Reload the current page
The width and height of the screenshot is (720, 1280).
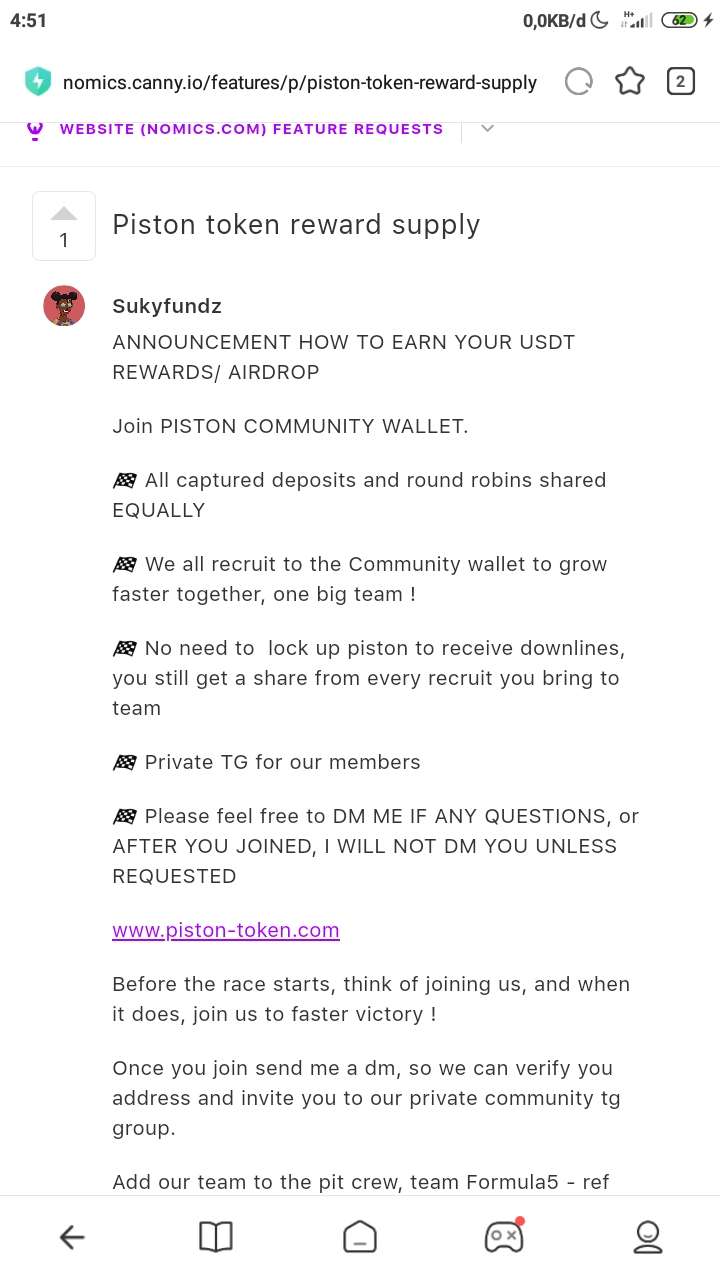pyautogui.click(x=579, y=82)
